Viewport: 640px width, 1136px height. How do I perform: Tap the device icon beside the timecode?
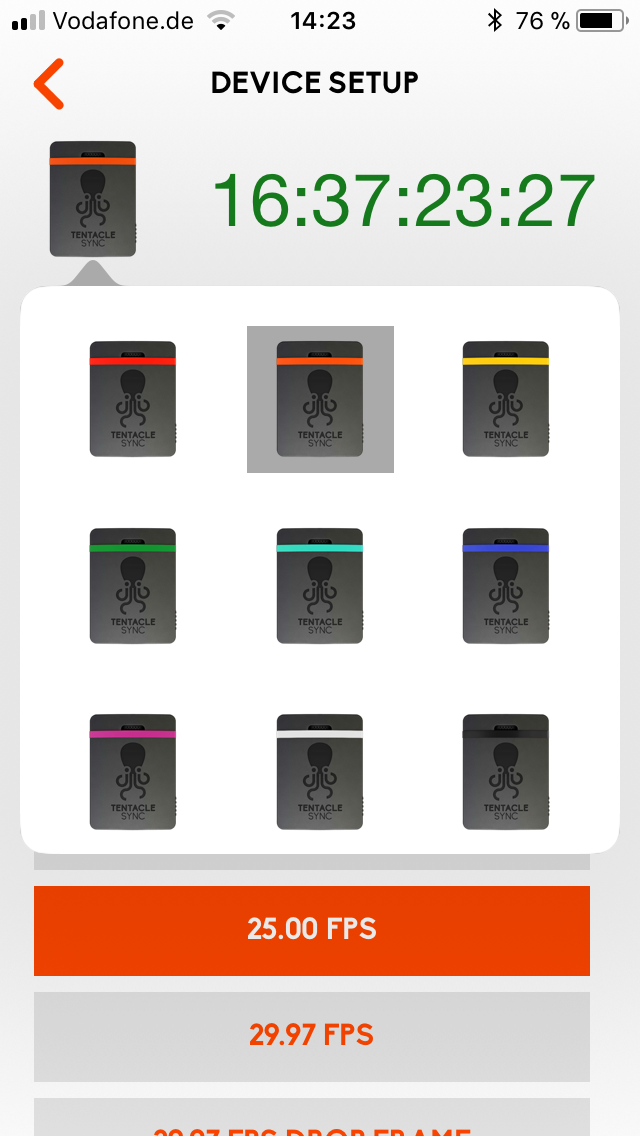[x=92, y=199]
